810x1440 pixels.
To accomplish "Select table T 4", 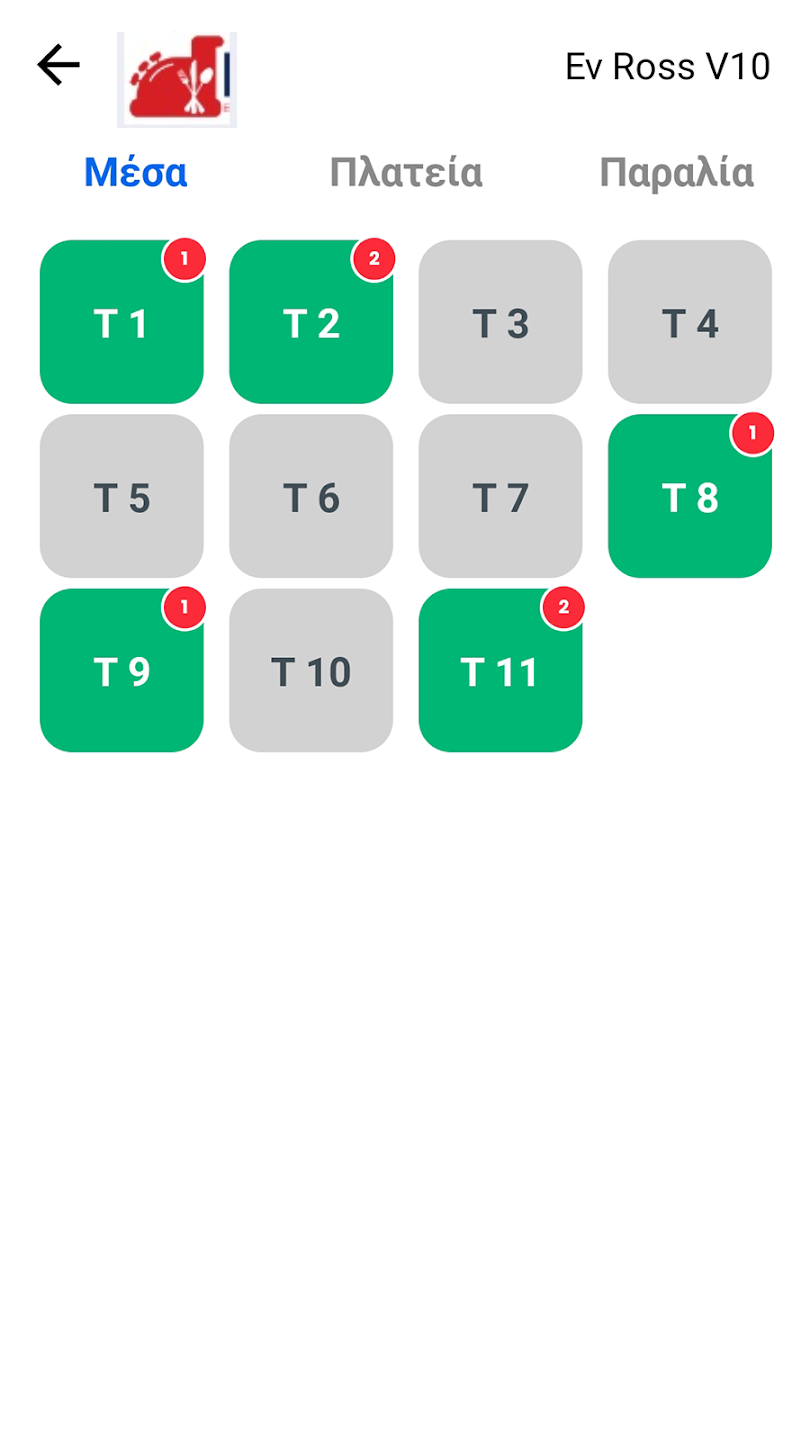I will (690, 323).
